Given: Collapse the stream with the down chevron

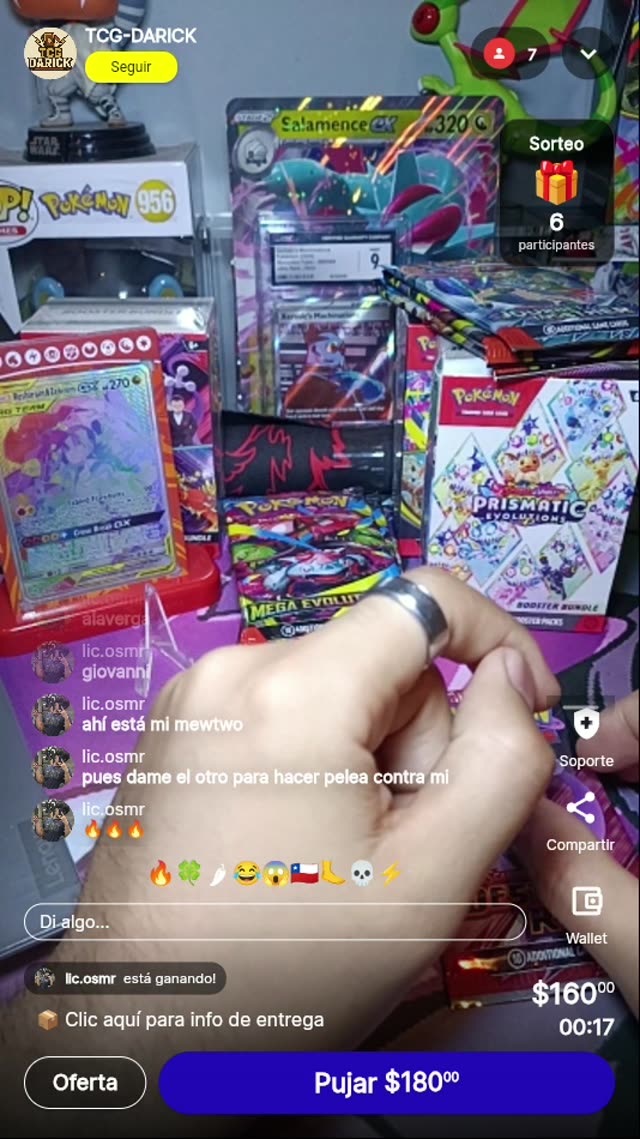Looking at the screenshot, I should point(588,54).
